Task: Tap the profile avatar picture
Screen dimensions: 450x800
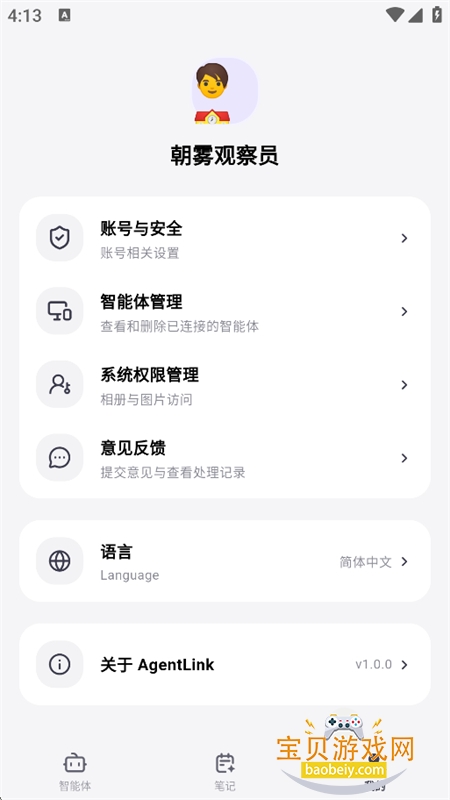Action: coord(224,91)
